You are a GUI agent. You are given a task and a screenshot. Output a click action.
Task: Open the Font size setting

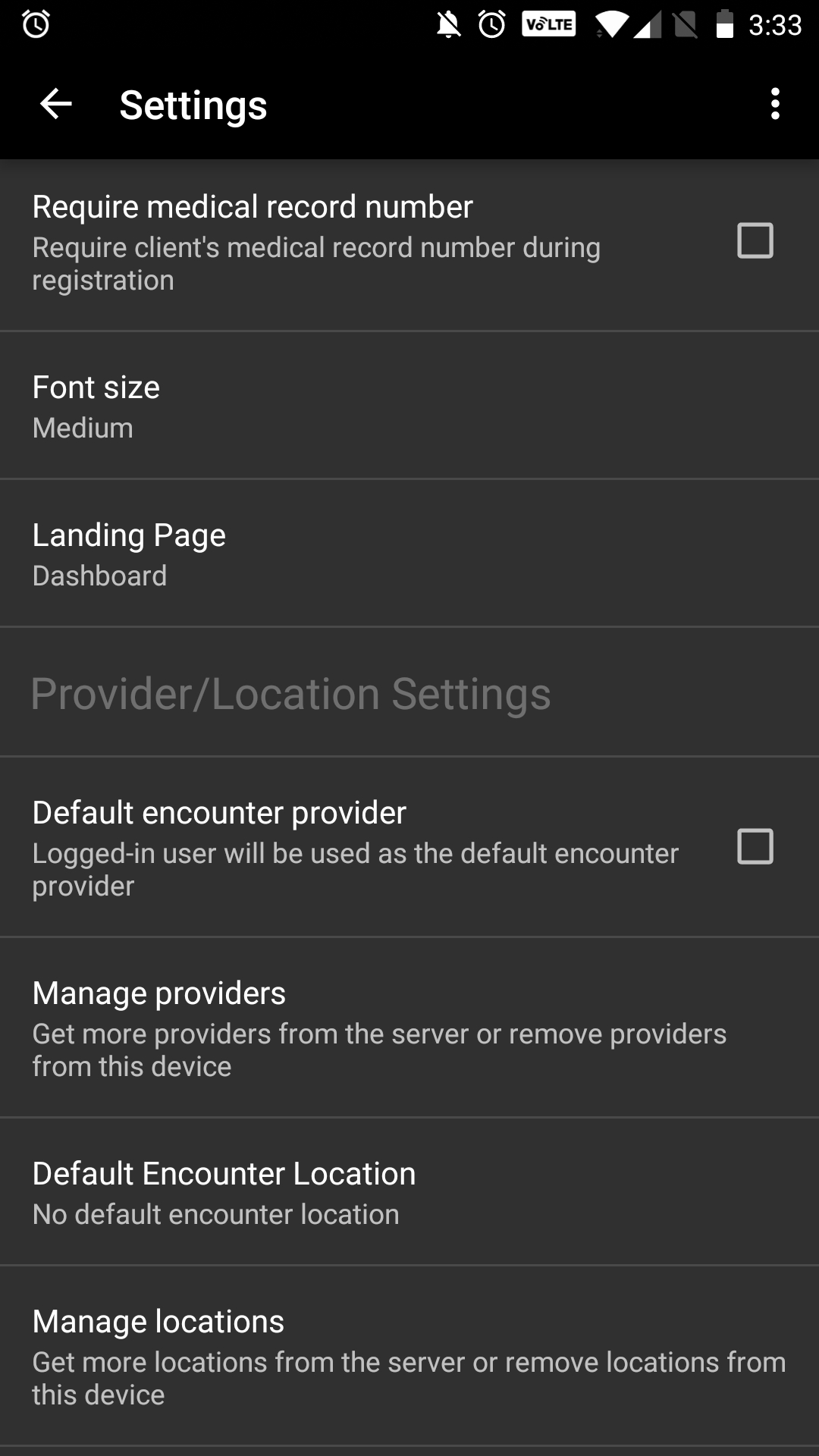coord(409,406)
